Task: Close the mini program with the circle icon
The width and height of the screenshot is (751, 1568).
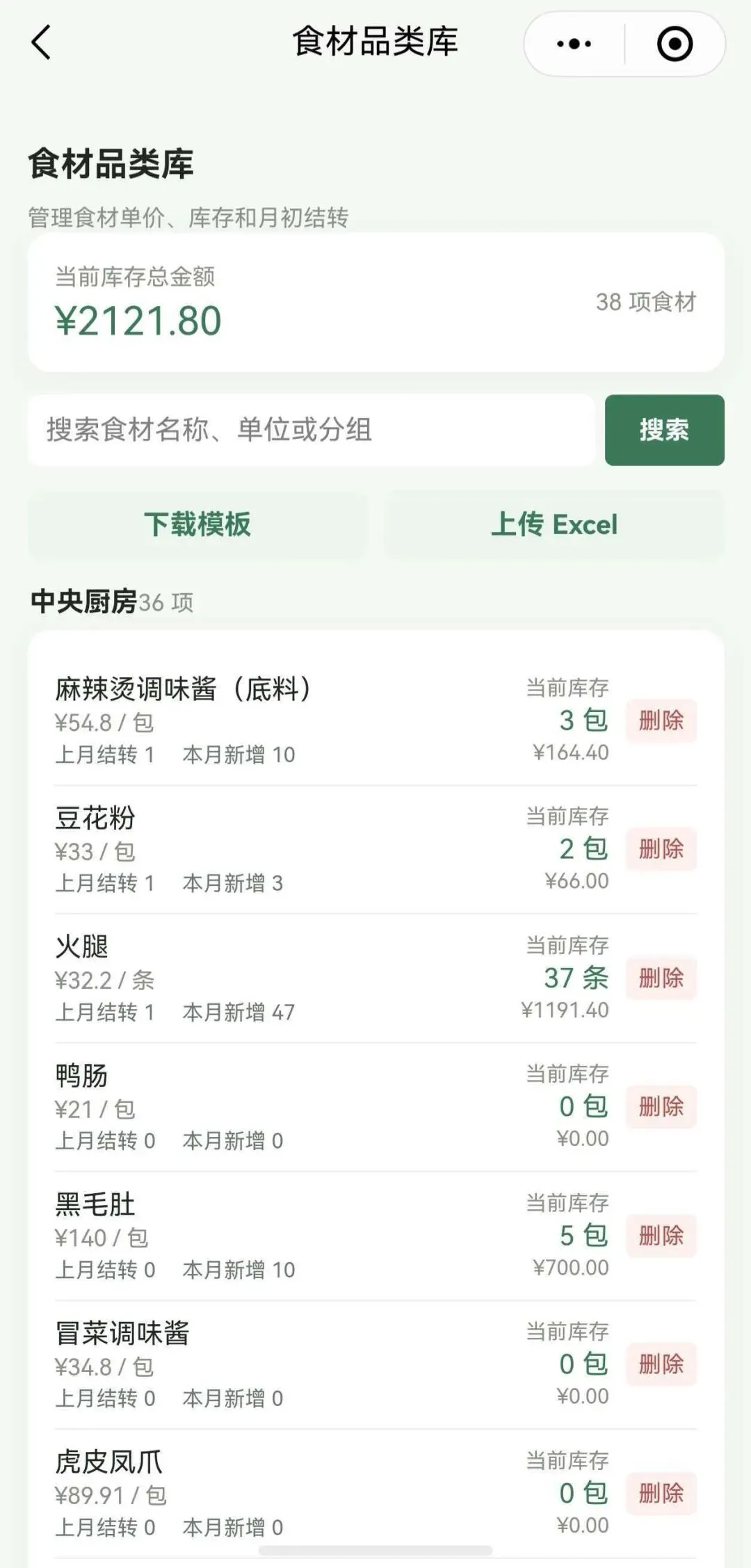Action: 675,44
